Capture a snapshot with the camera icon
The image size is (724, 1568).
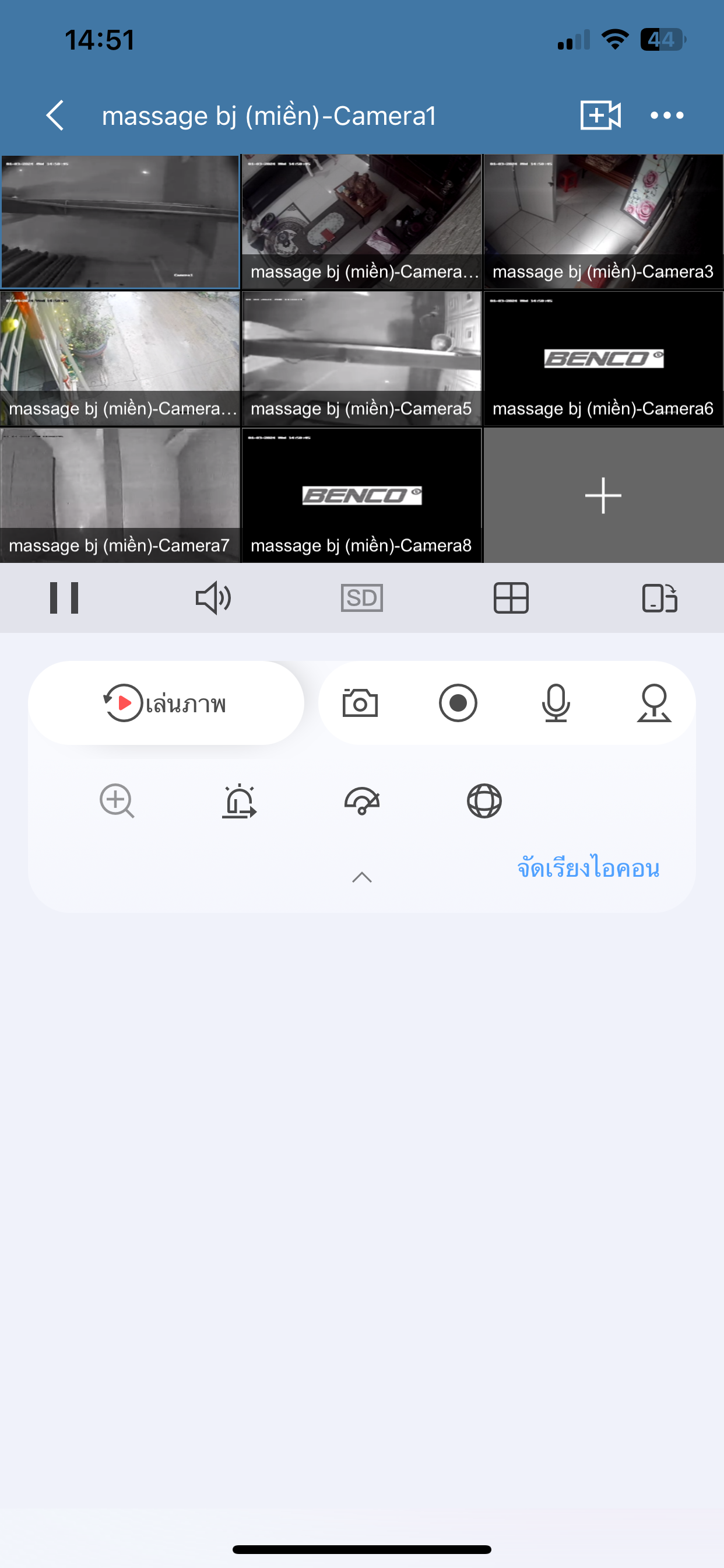pos(360,703)
